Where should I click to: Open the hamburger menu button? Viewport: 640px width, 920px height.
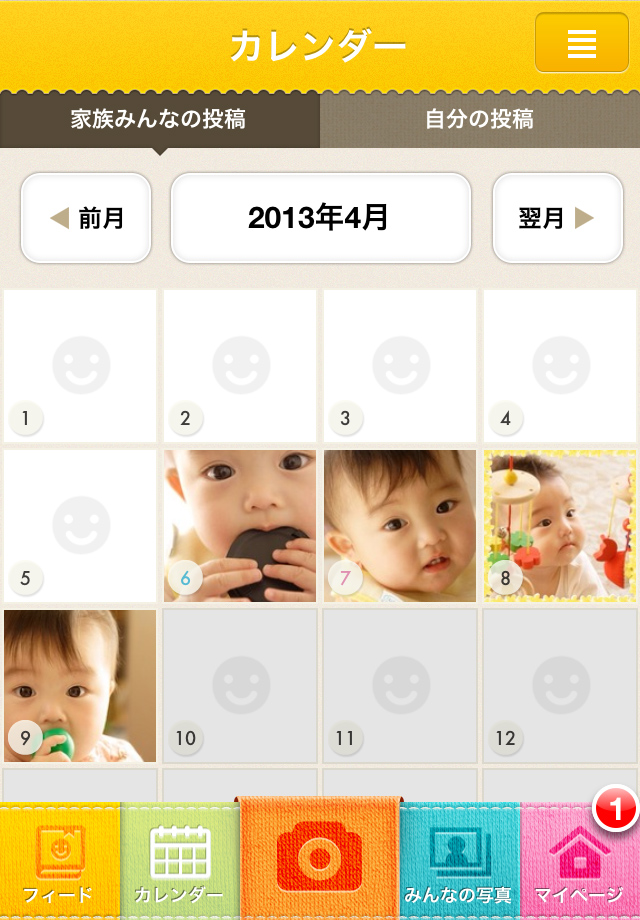pos(581,44)
